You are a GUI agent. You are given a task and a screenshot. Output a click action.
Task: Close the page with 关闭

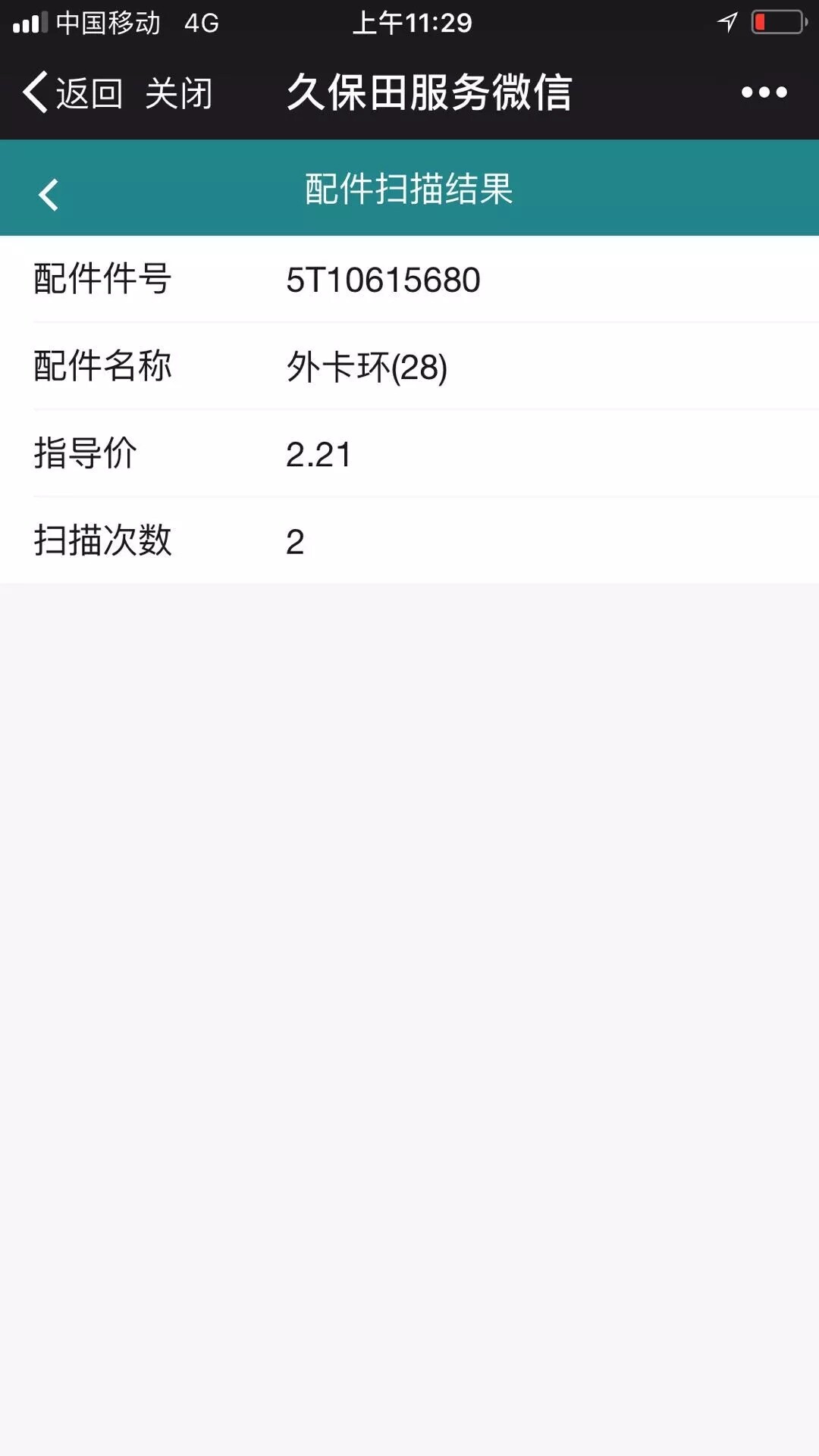tap(179, 93)
